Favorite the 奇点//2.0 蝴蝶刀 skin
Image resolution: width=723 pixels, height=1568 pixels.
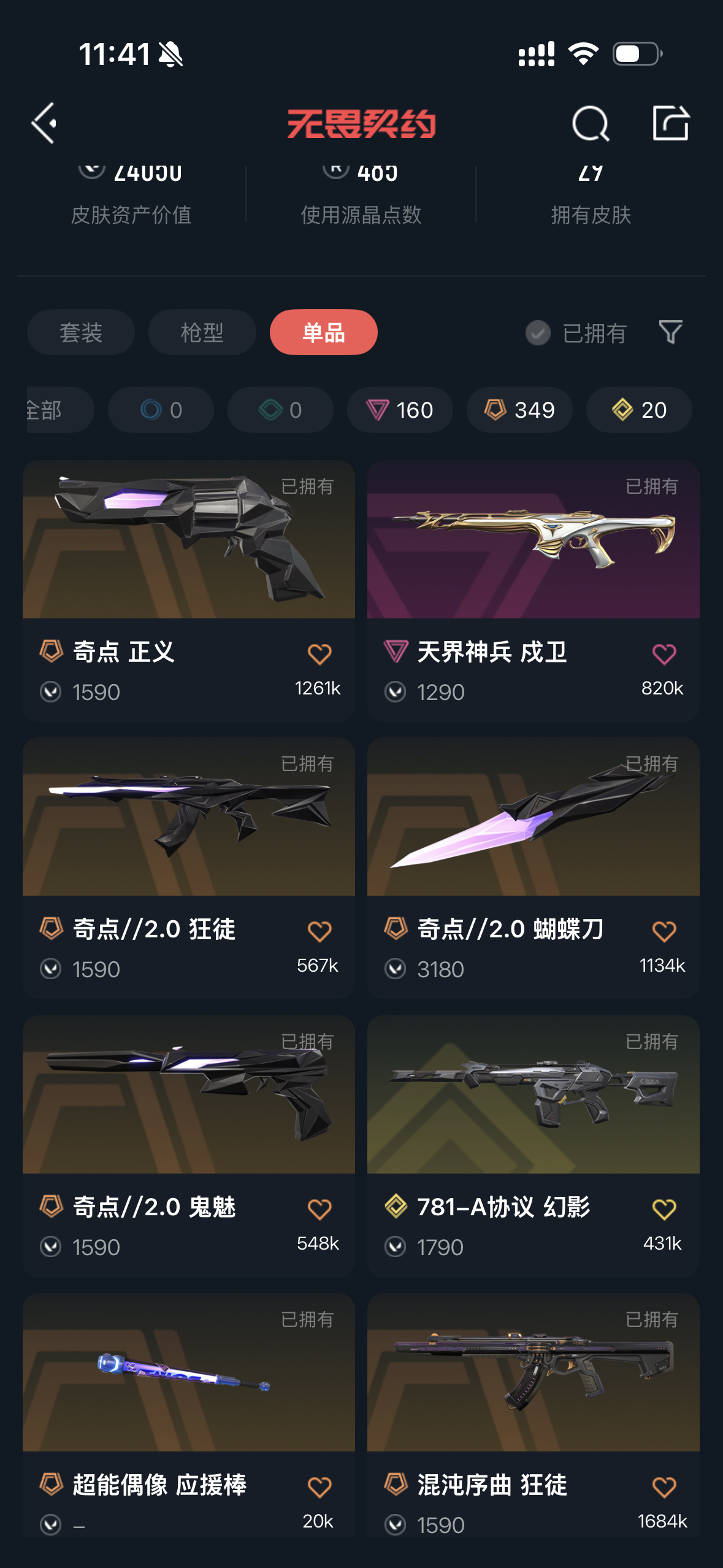click(x=664, y=931)
